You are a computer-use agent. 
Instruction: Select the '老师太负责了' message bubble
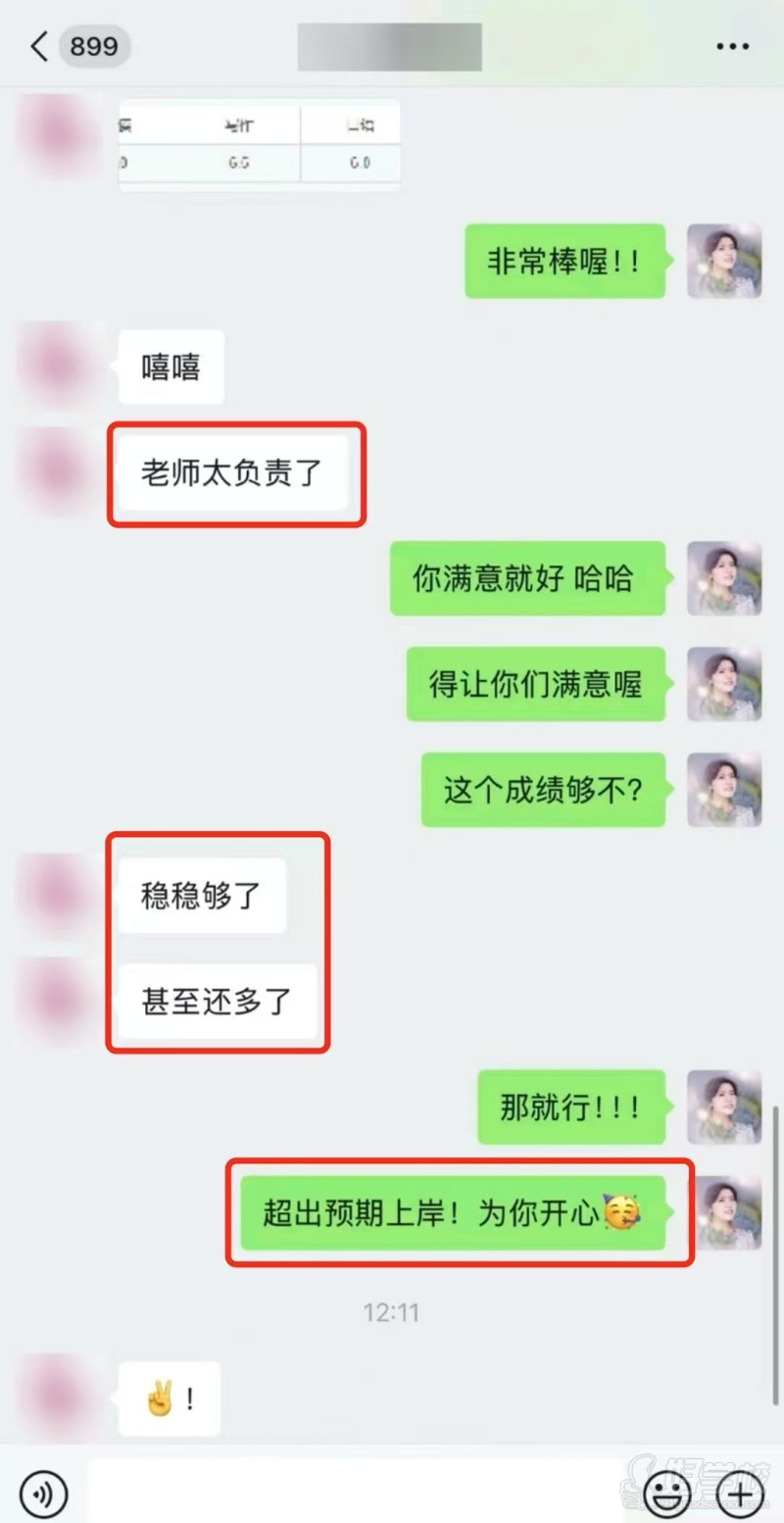pyautogui.click(x=237, y=474)
